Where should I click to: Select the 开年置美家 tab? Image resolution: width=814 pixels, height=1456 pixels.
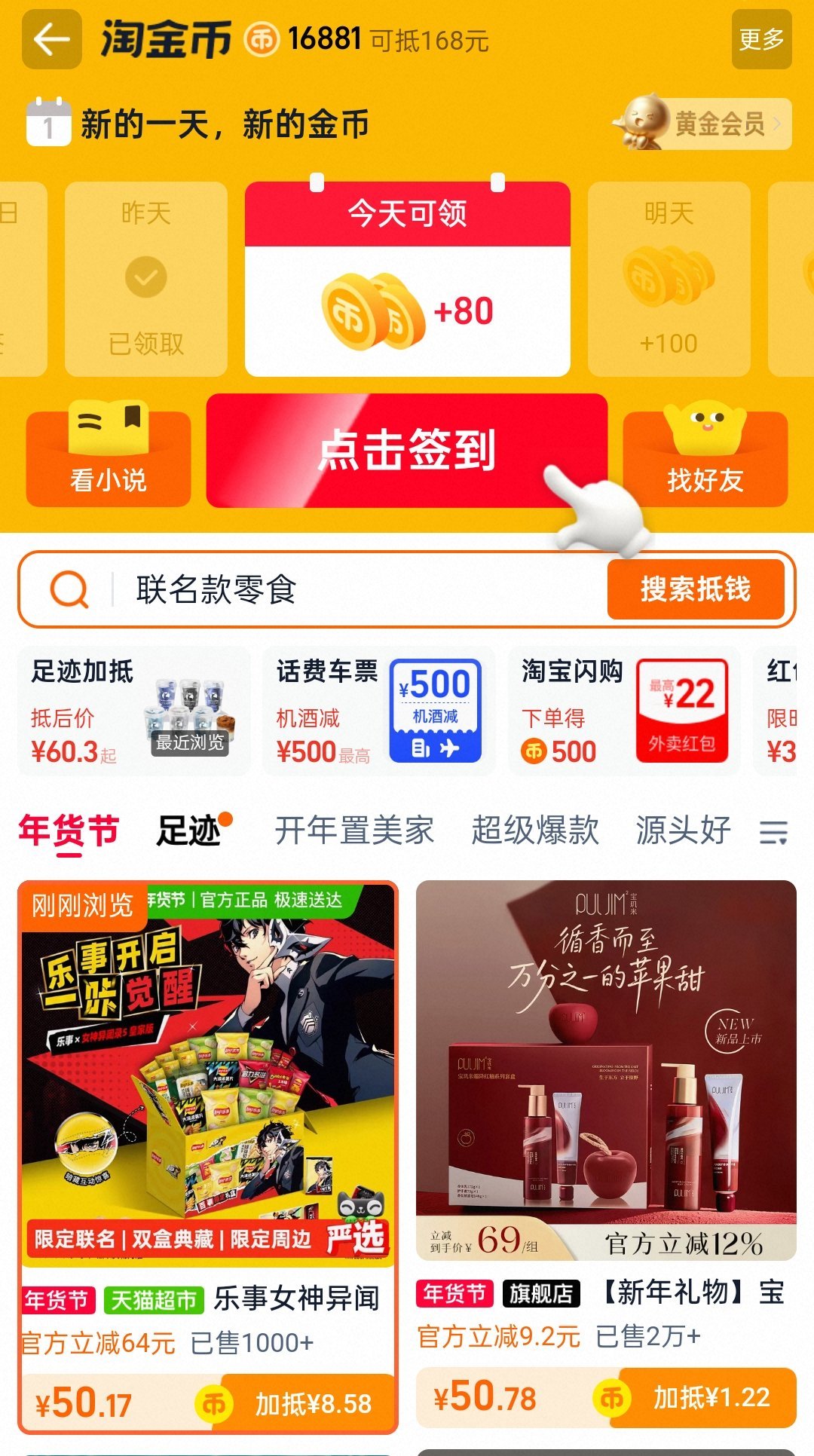click(x=354, y=830)
